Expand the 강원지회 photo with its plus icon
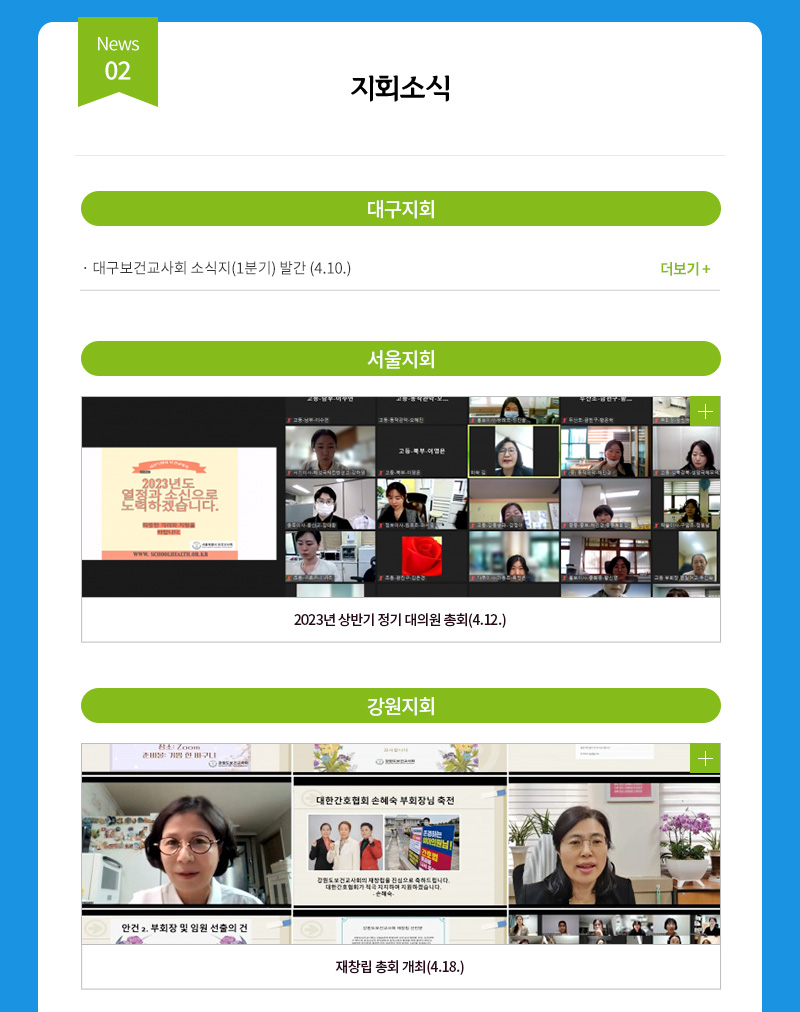Image resolution: width=800 pixels, height=1012 pixels. click(x=705, y=758)
